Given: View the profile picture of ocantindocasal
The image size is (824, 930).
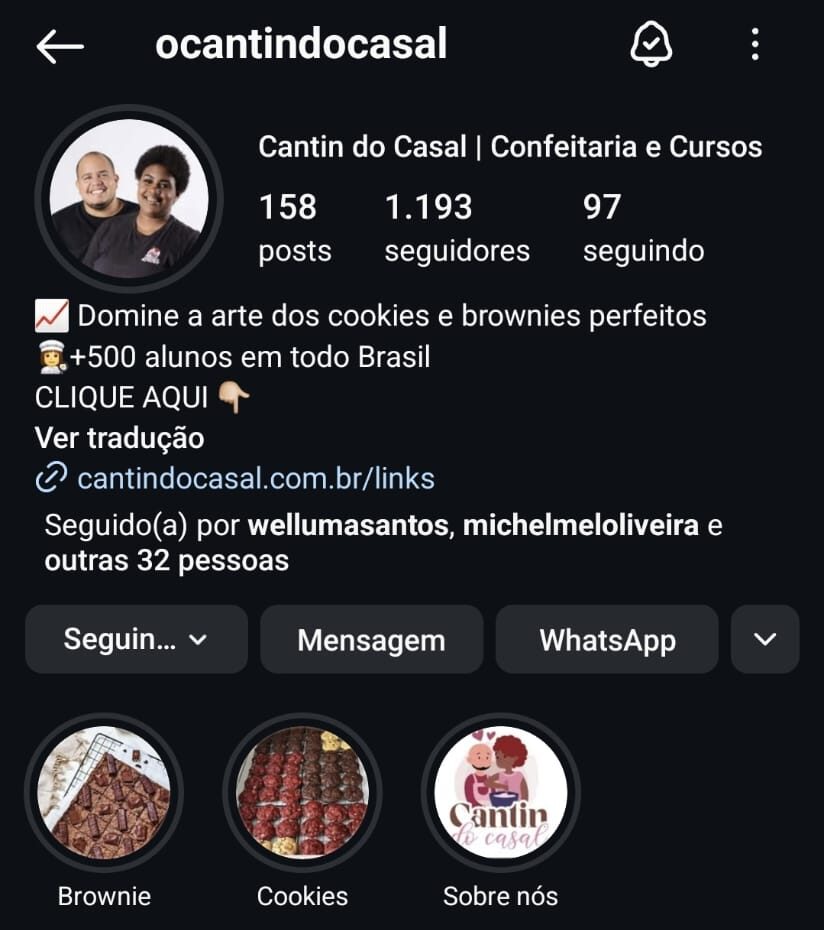Looking at the screenshot, I should click(129, 198).
